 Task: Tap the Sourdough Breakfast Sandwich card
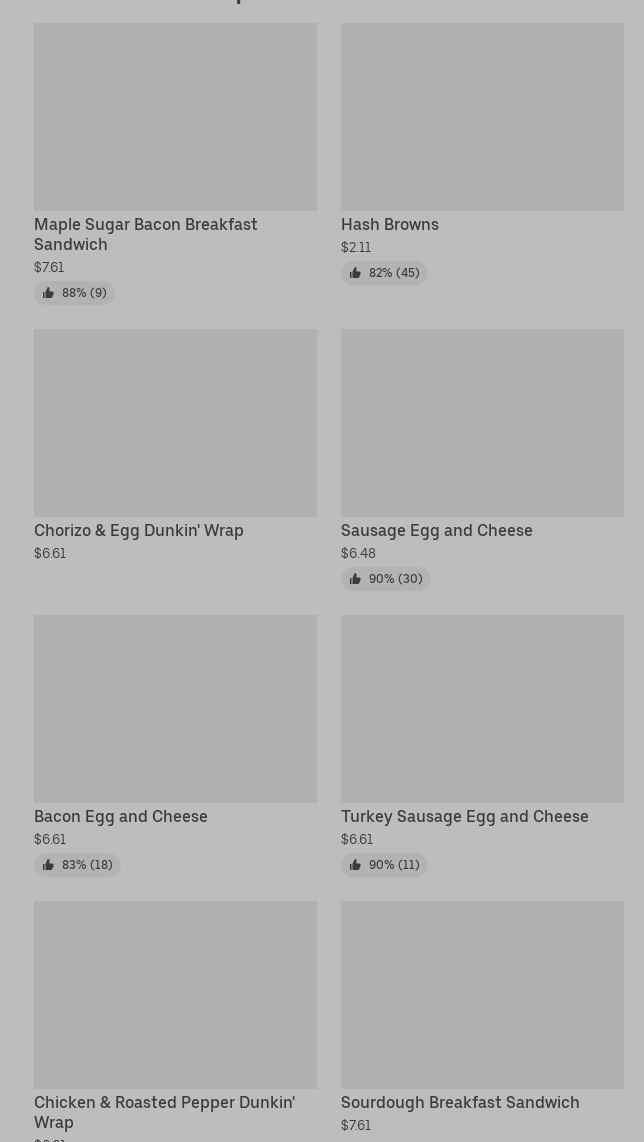point(482,1021)
